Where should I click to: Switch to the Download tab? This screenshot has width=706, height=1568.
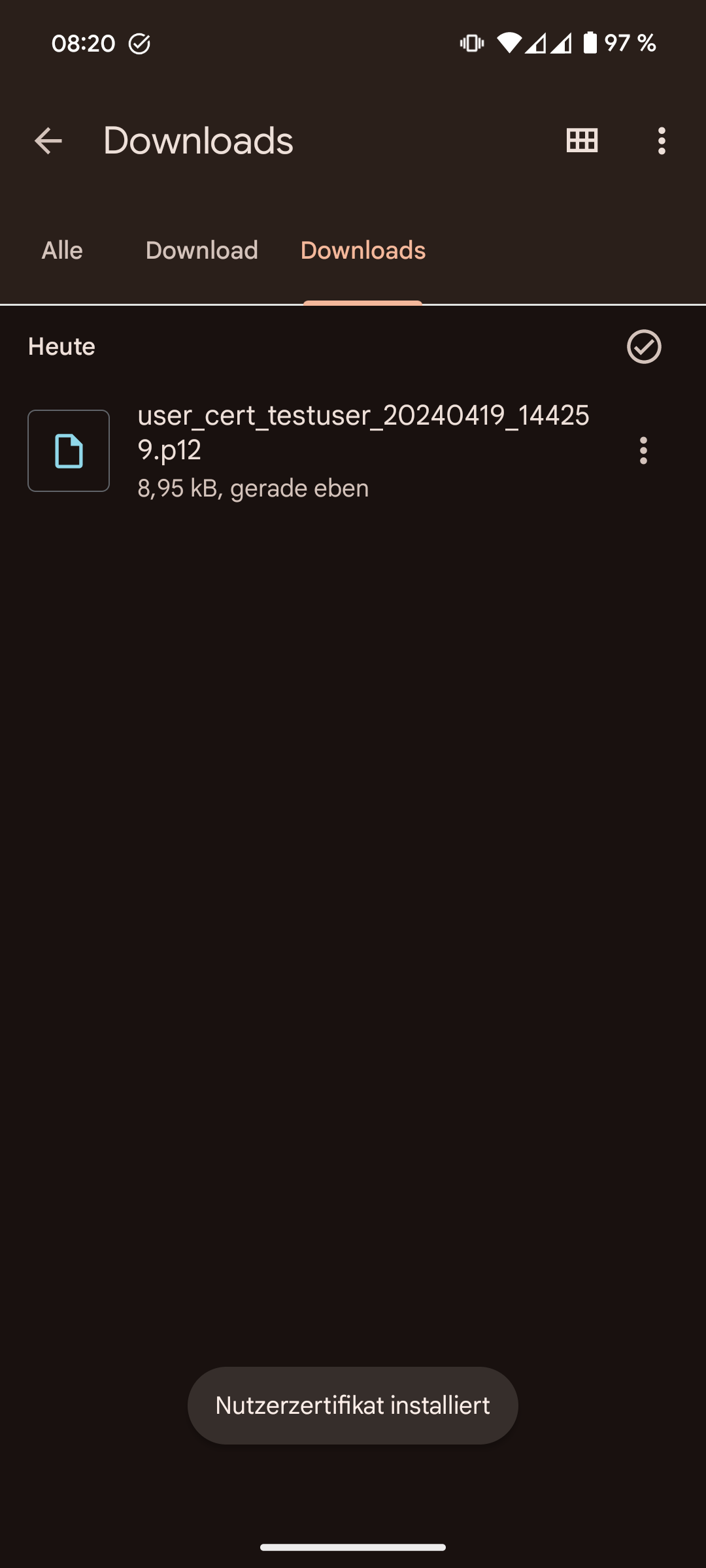pos(201,250)
